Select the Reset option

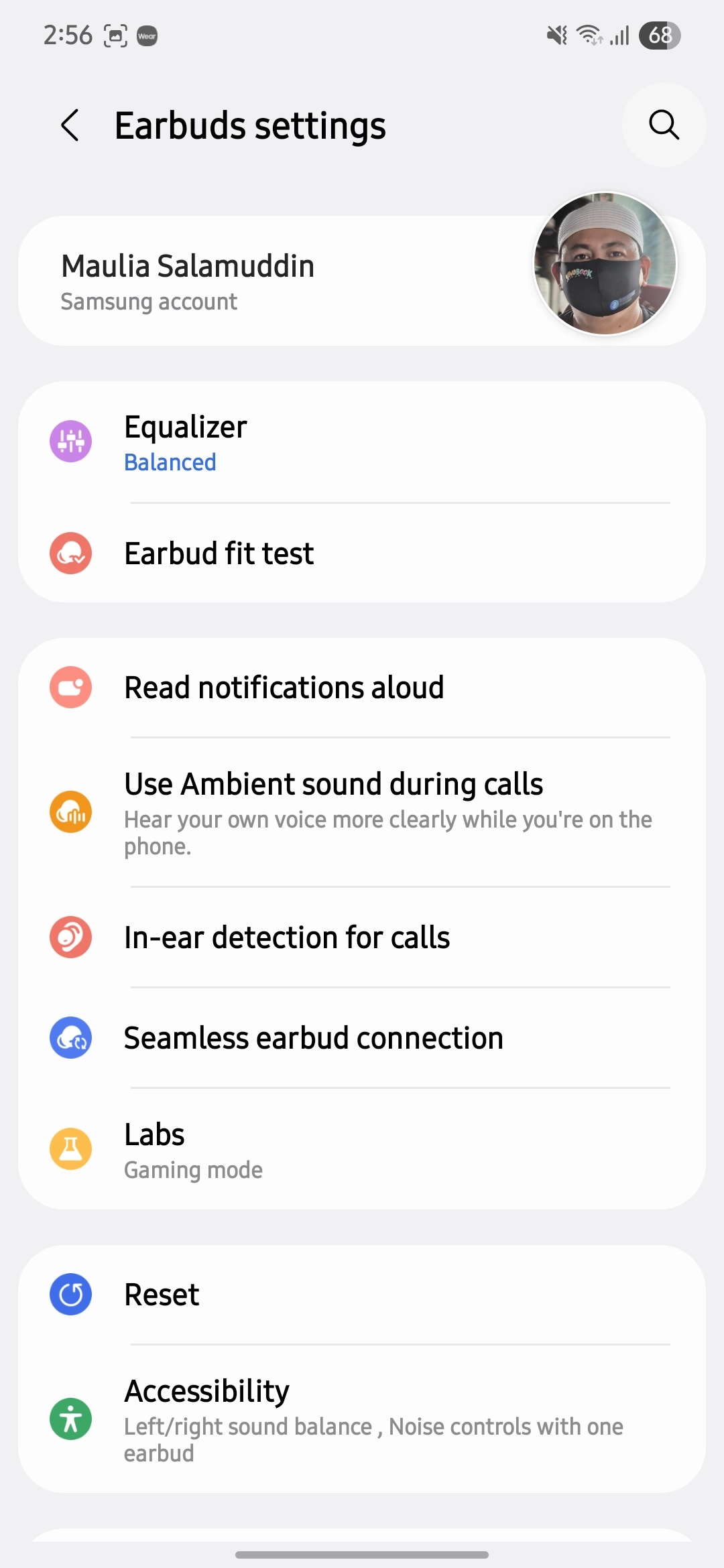[x=362, y=1295]
